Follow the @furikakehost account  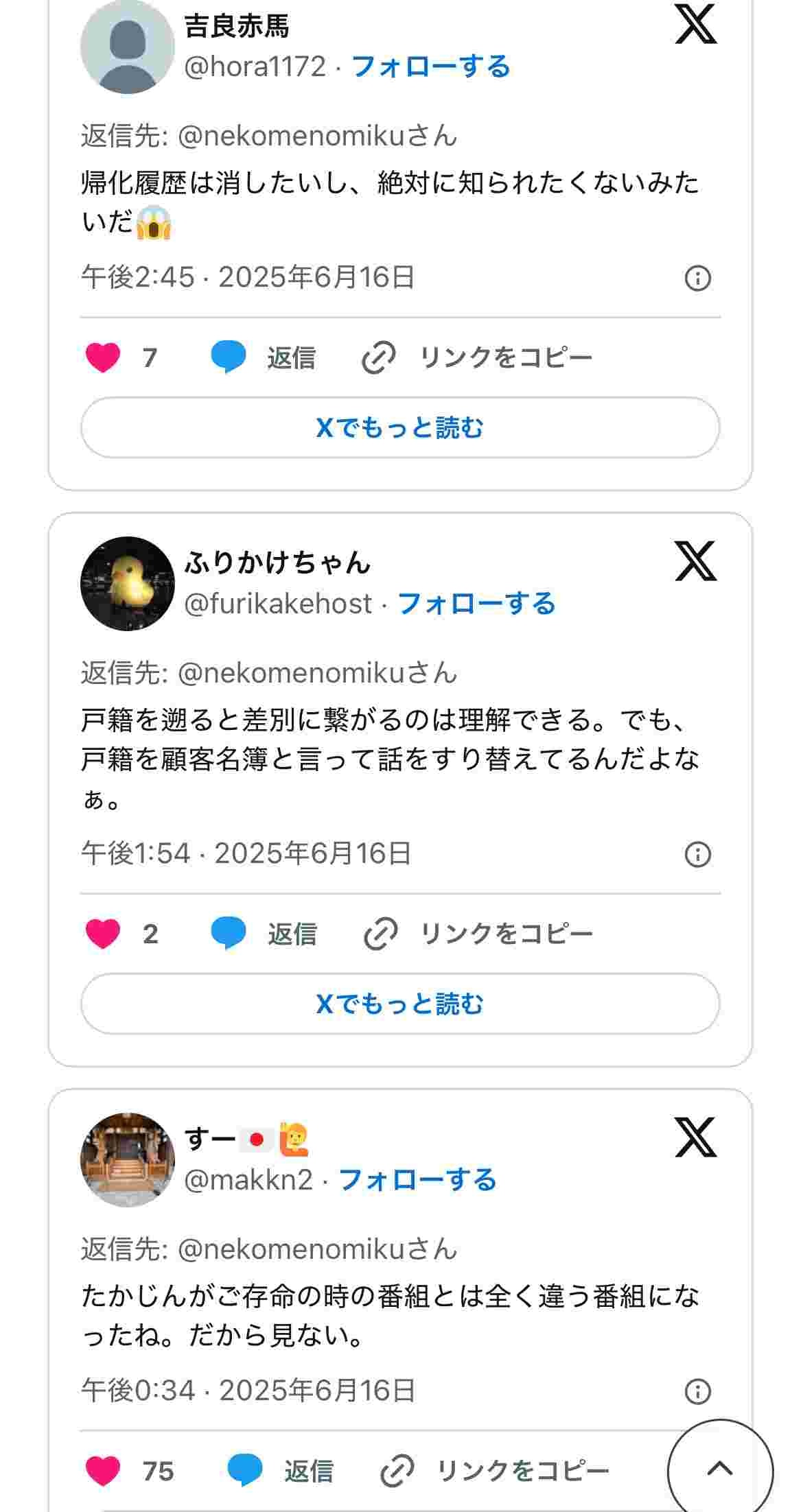click(x=476, y=604)
